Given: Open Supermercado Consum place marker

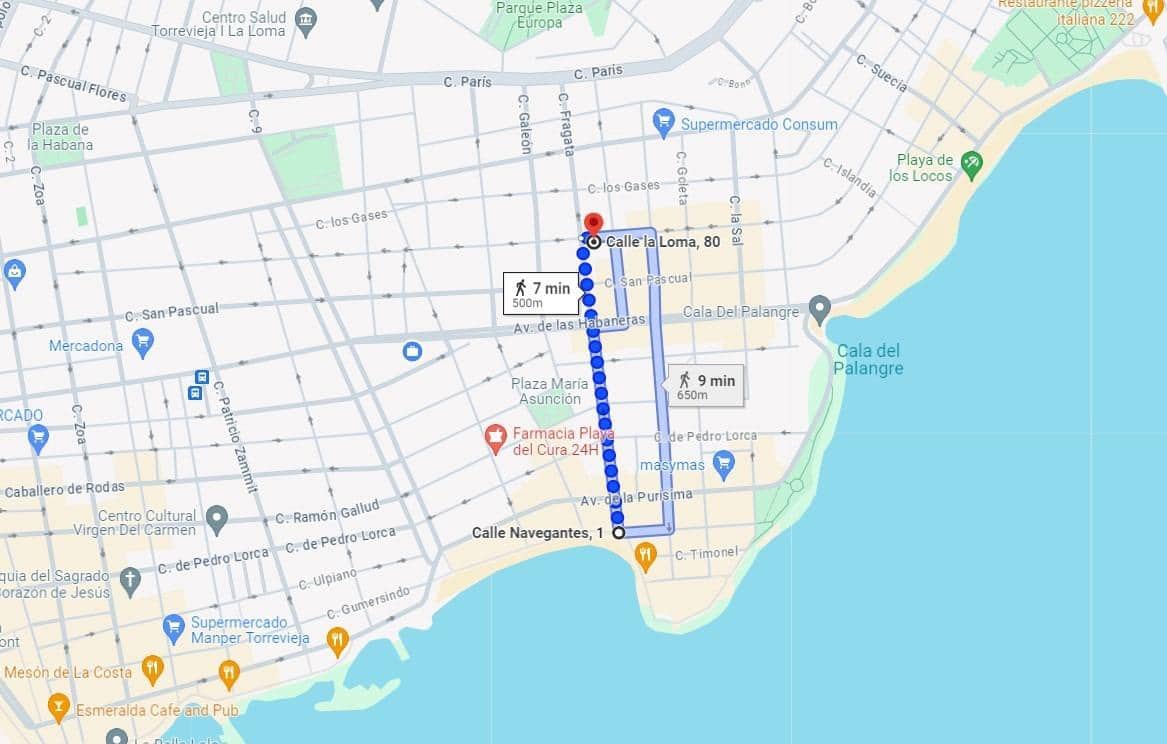Looking at the screenshot, I should click(x=662, y=124).
